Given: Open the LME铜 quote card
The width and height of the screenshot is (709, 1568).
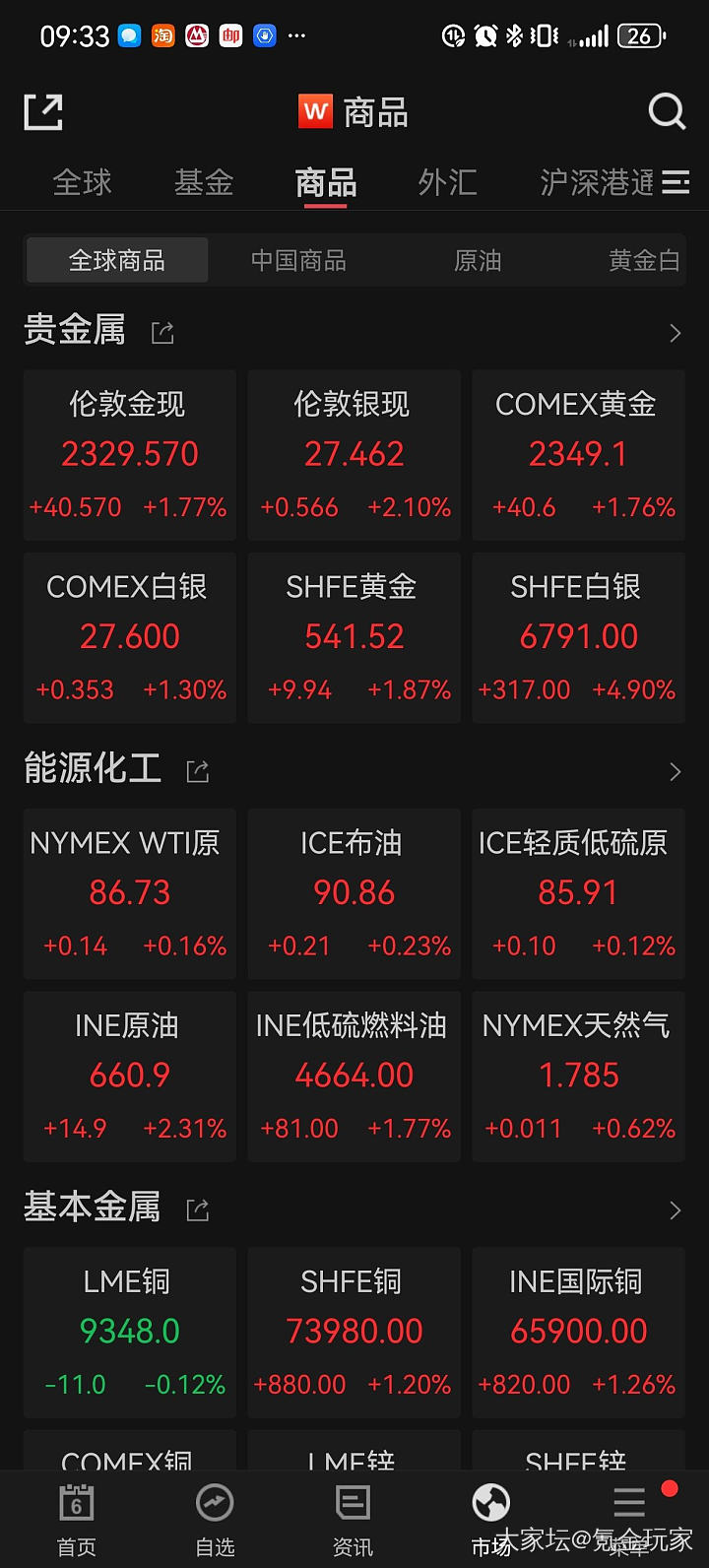Looking at the screenshot, I should [x=129, y=1332].
